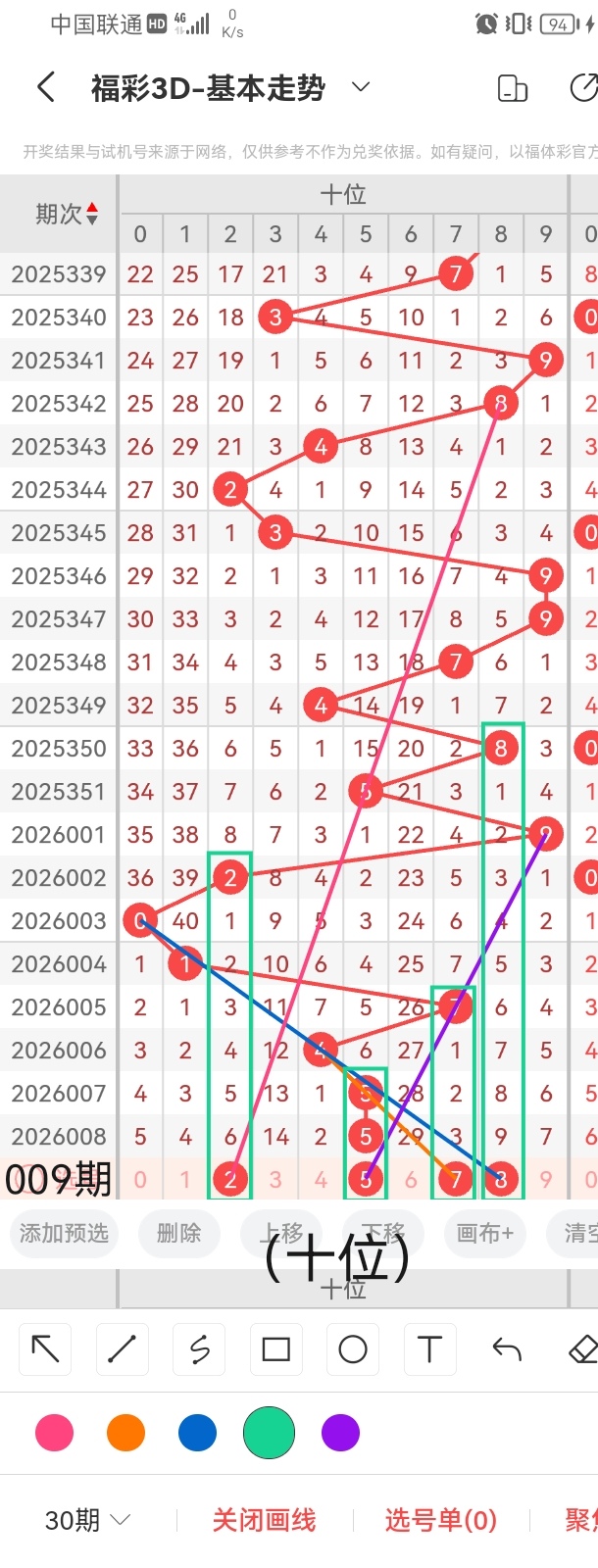
Task: Tap the 删除 button
Action: (x=178, y=1233)
